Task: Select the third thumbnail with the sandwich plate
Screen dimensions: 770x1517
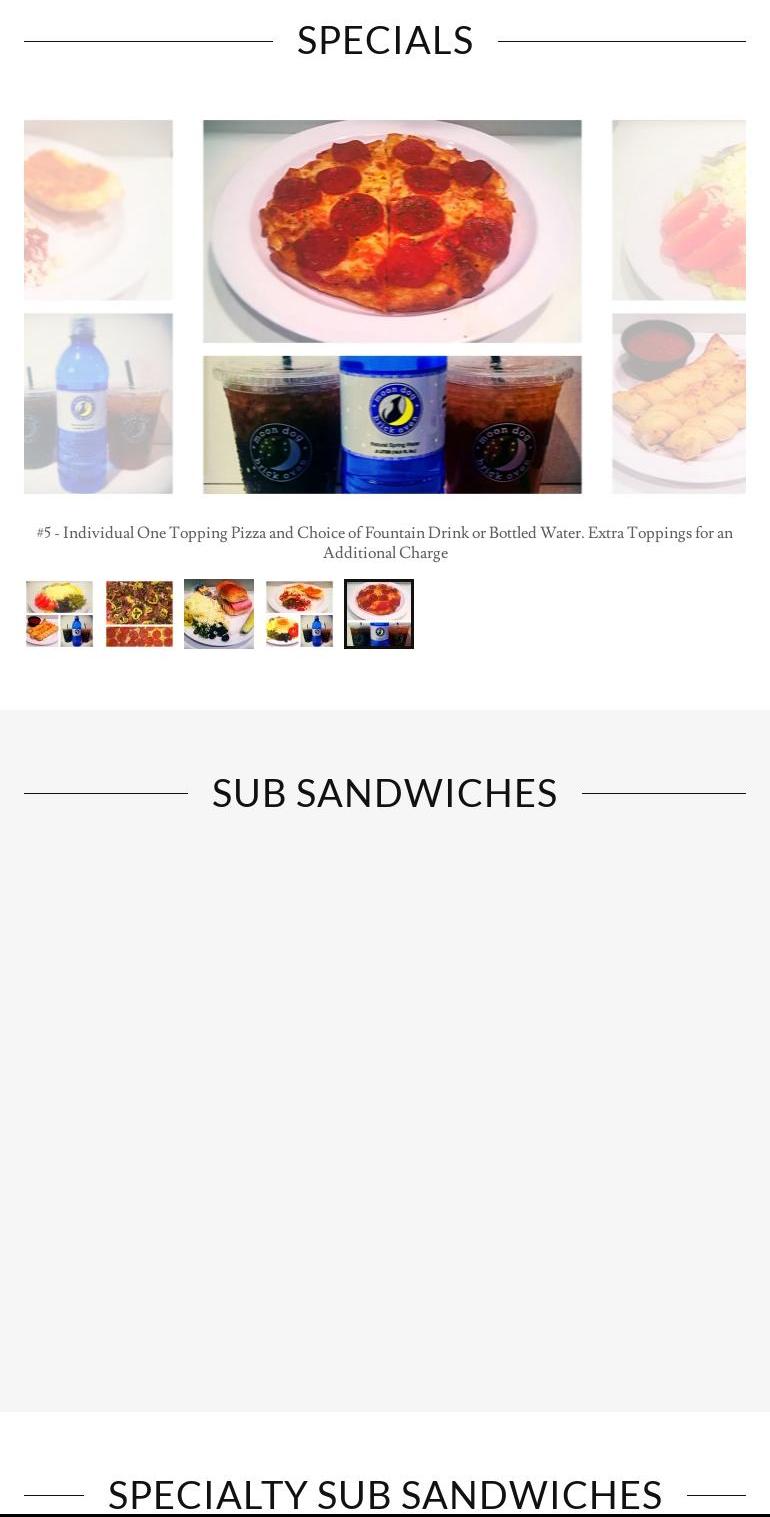Action: [219, 614]
